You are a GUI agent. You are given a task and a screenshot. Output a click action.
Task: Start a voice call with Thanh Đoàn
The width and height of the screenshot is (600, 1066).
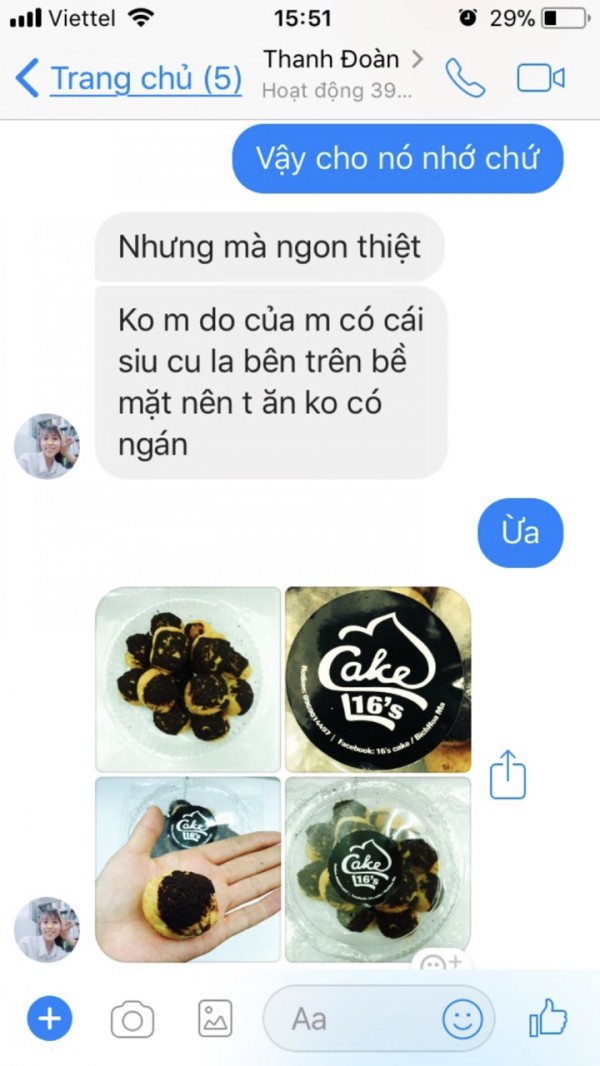point(465,77)
